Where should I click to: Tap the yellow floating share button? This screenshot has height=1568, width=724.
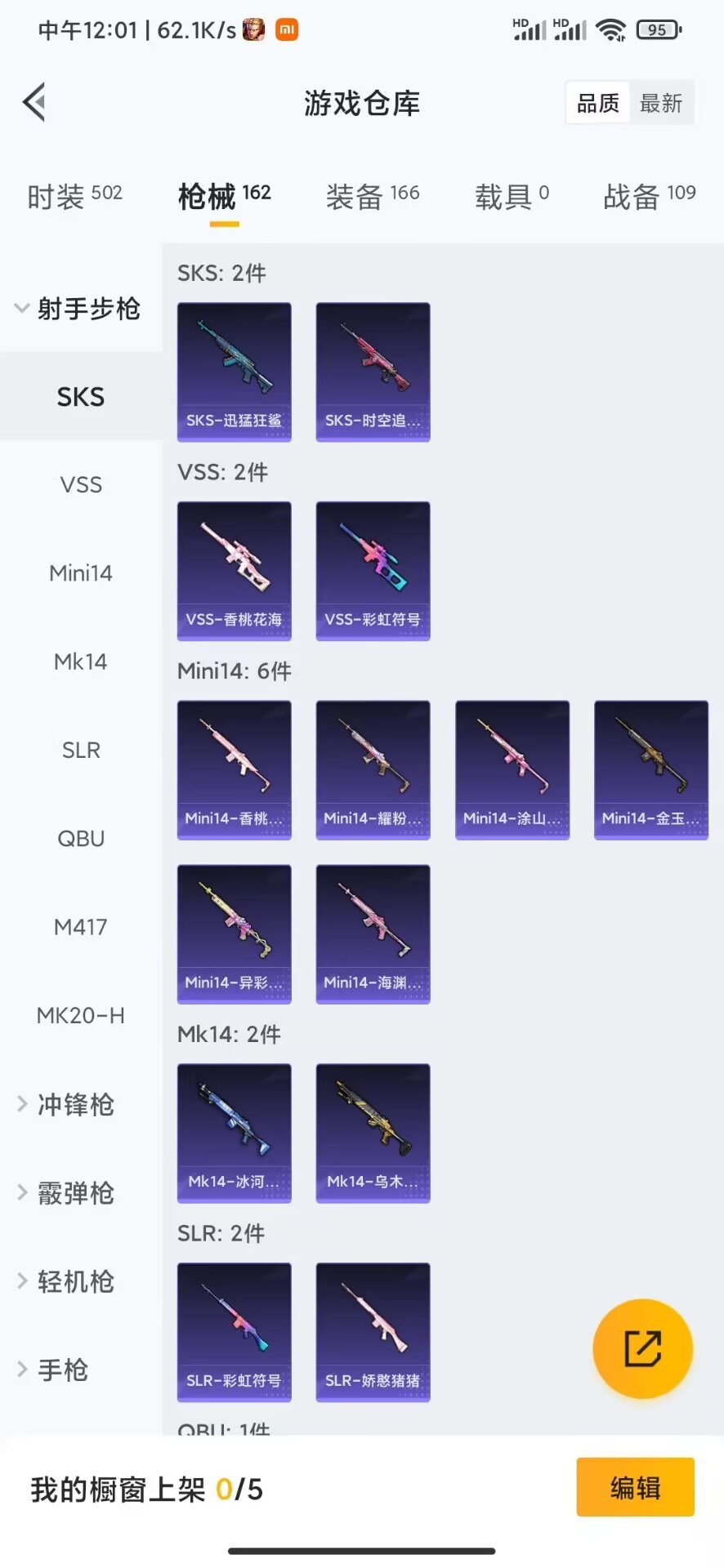point(642,1348)
